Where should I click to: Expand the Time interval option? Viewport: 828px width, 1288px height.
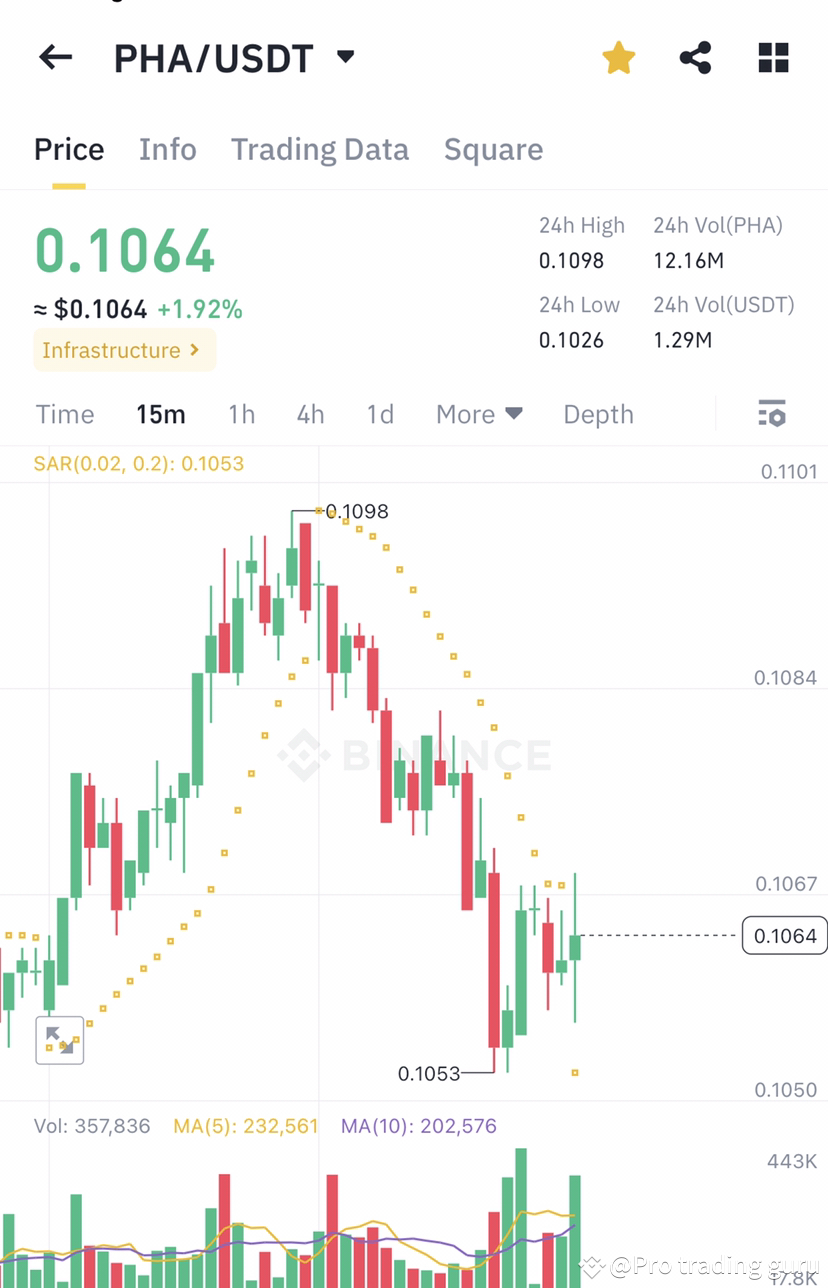tap(64, 413)
